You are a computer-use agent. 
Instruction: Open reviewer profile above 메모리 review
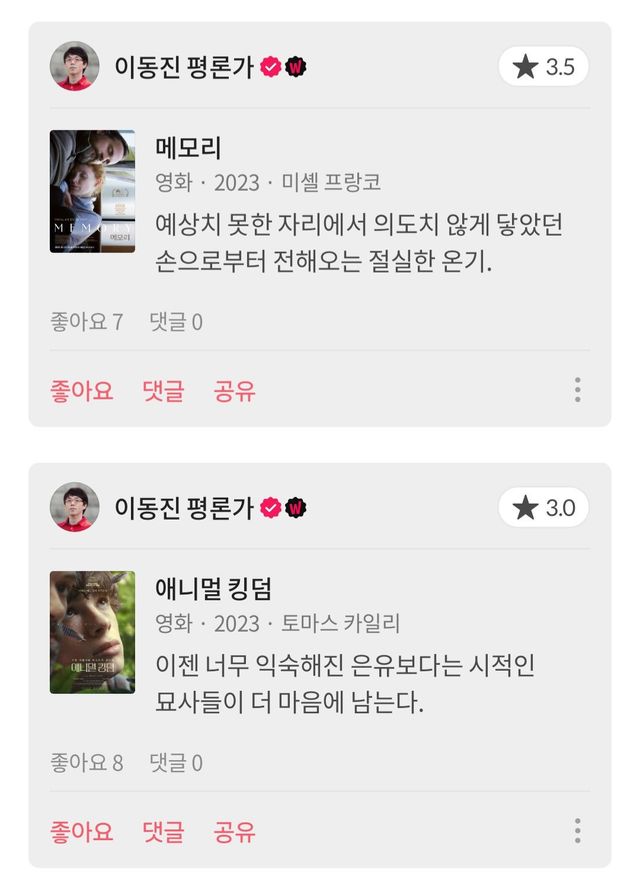[75, 66]
